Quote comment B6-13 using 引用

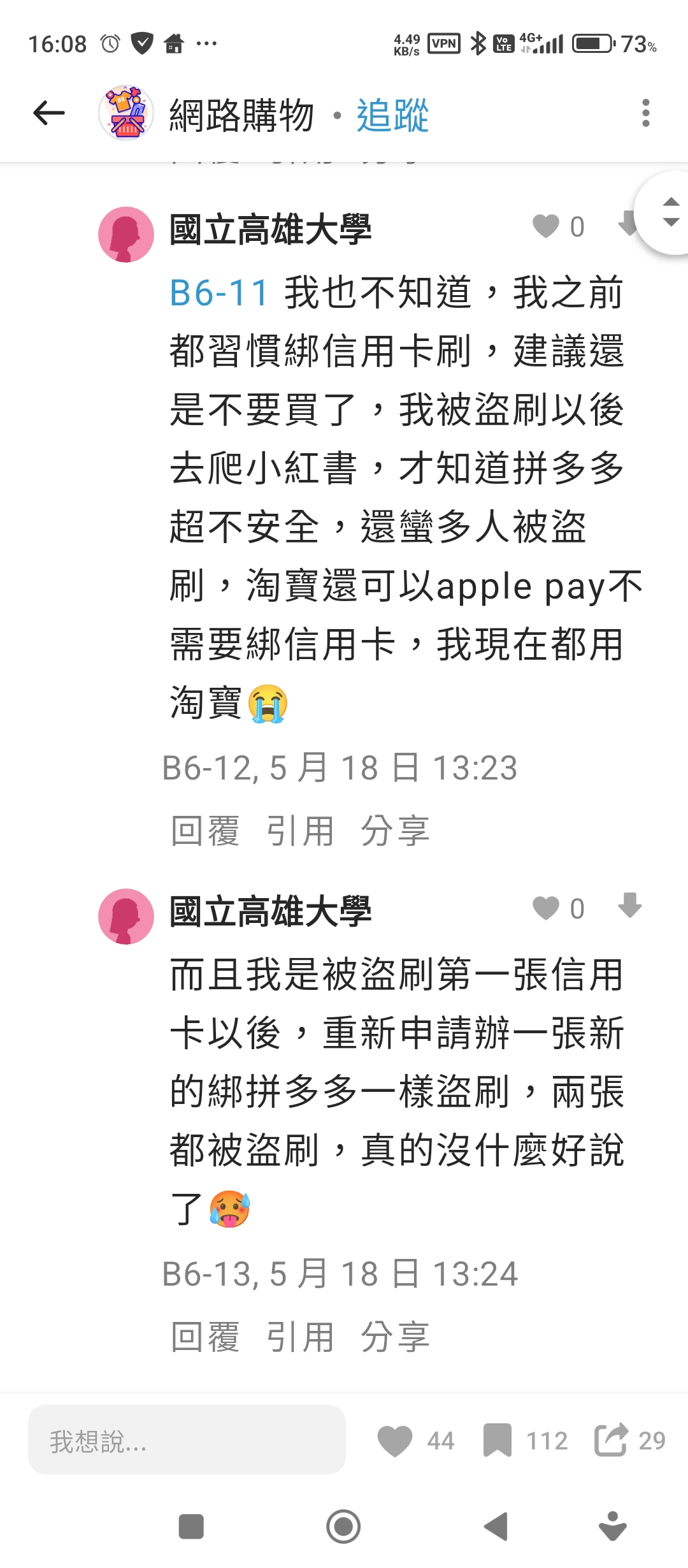click(x=300, y=1337)
